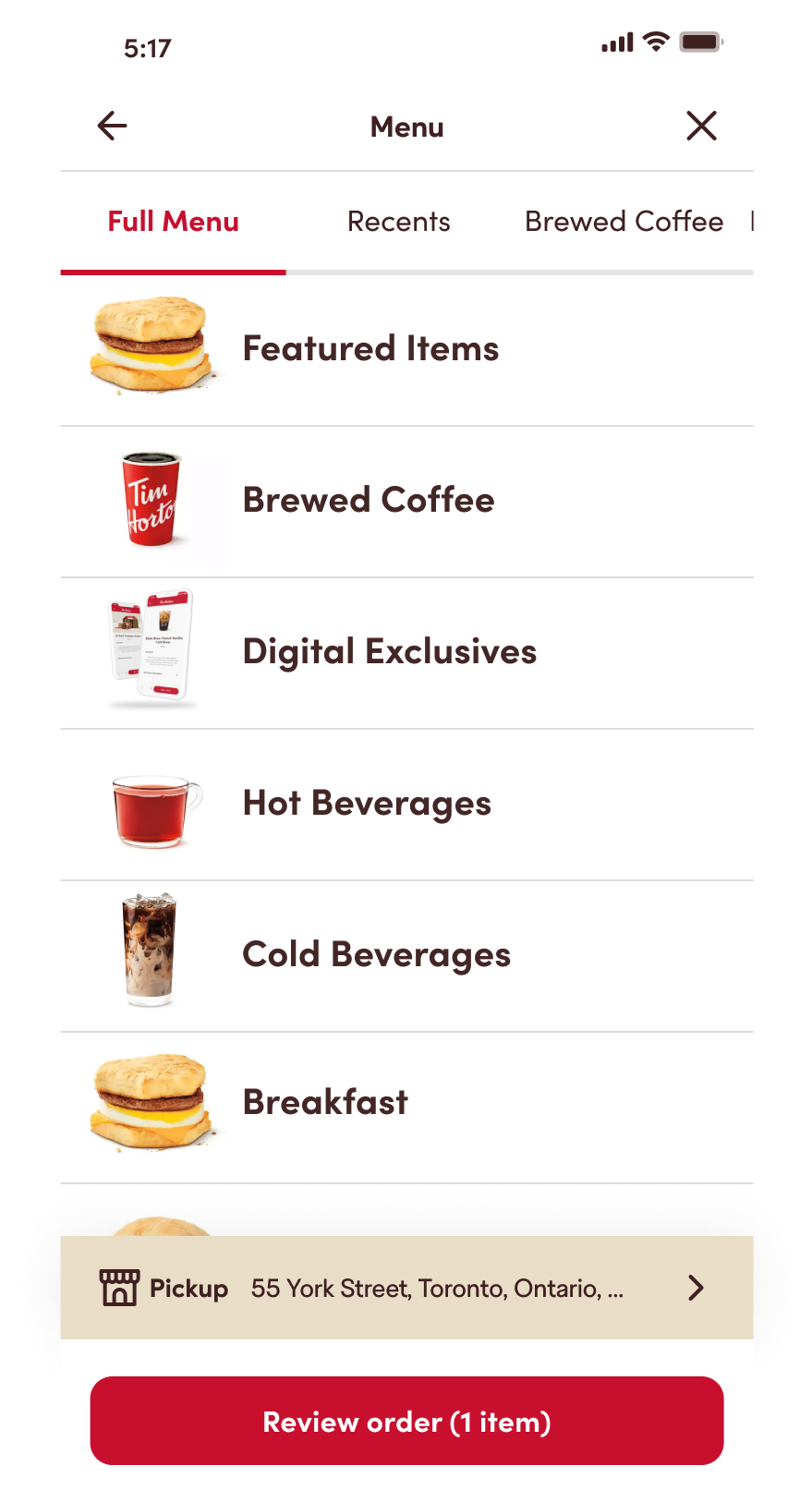Click the Tim Hortons cup image beside Brewed Coffee

[x=155, y=501]
